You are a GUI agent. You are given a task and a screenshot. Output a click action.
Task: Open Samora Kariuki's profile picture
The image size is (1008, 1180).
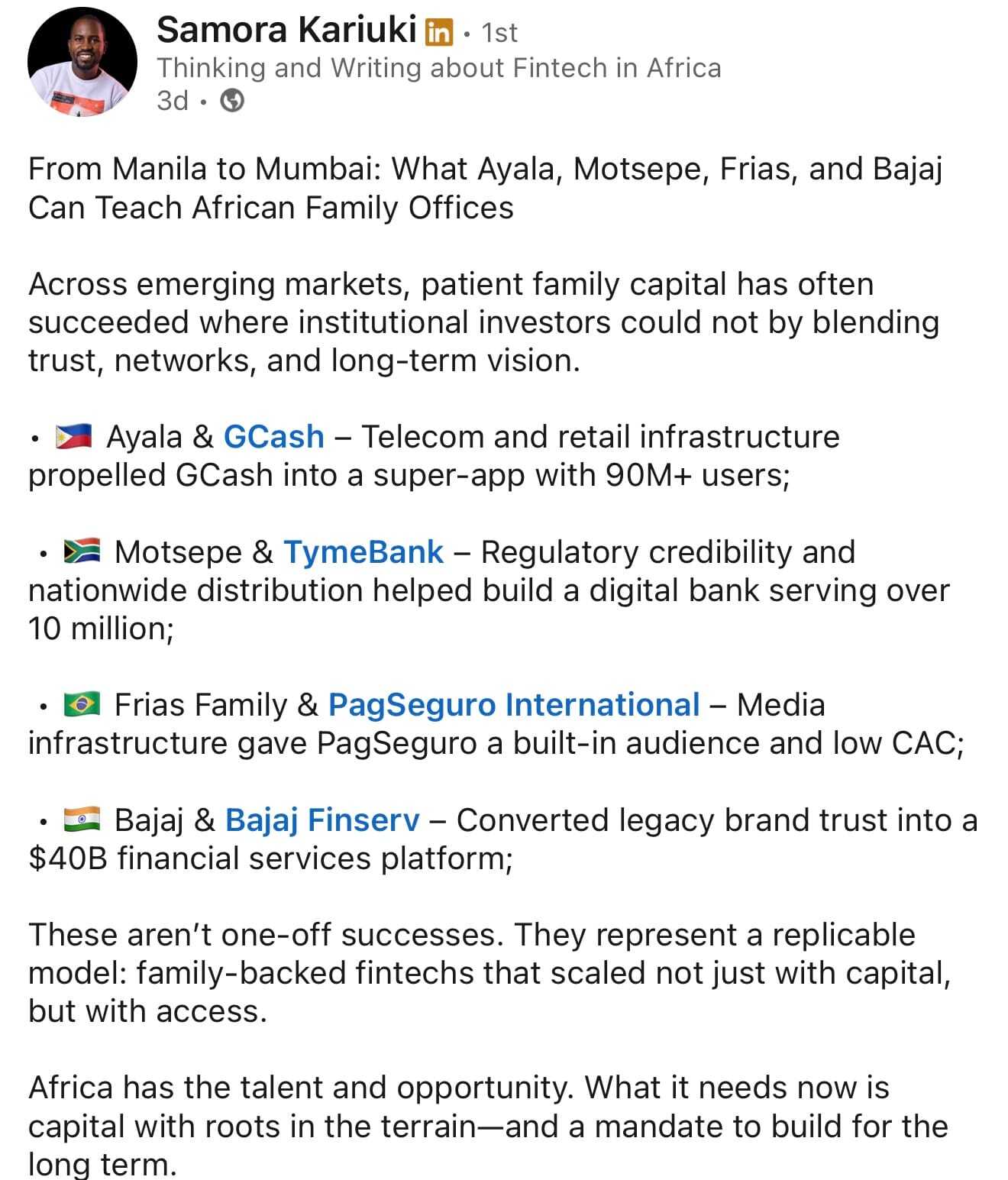[82, 62]
